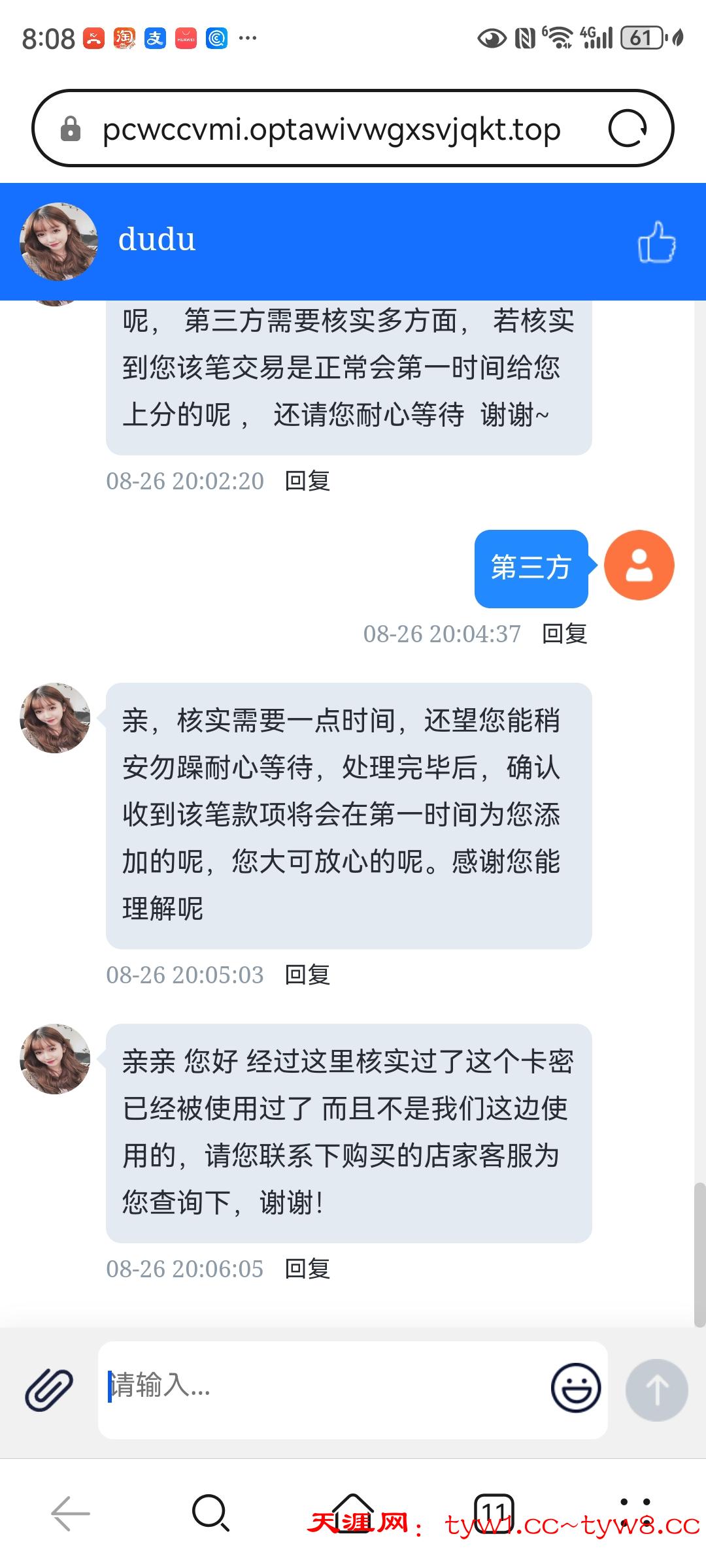
Task: Reply to the 20:05:03 message
Action: (x=307, y=975)
